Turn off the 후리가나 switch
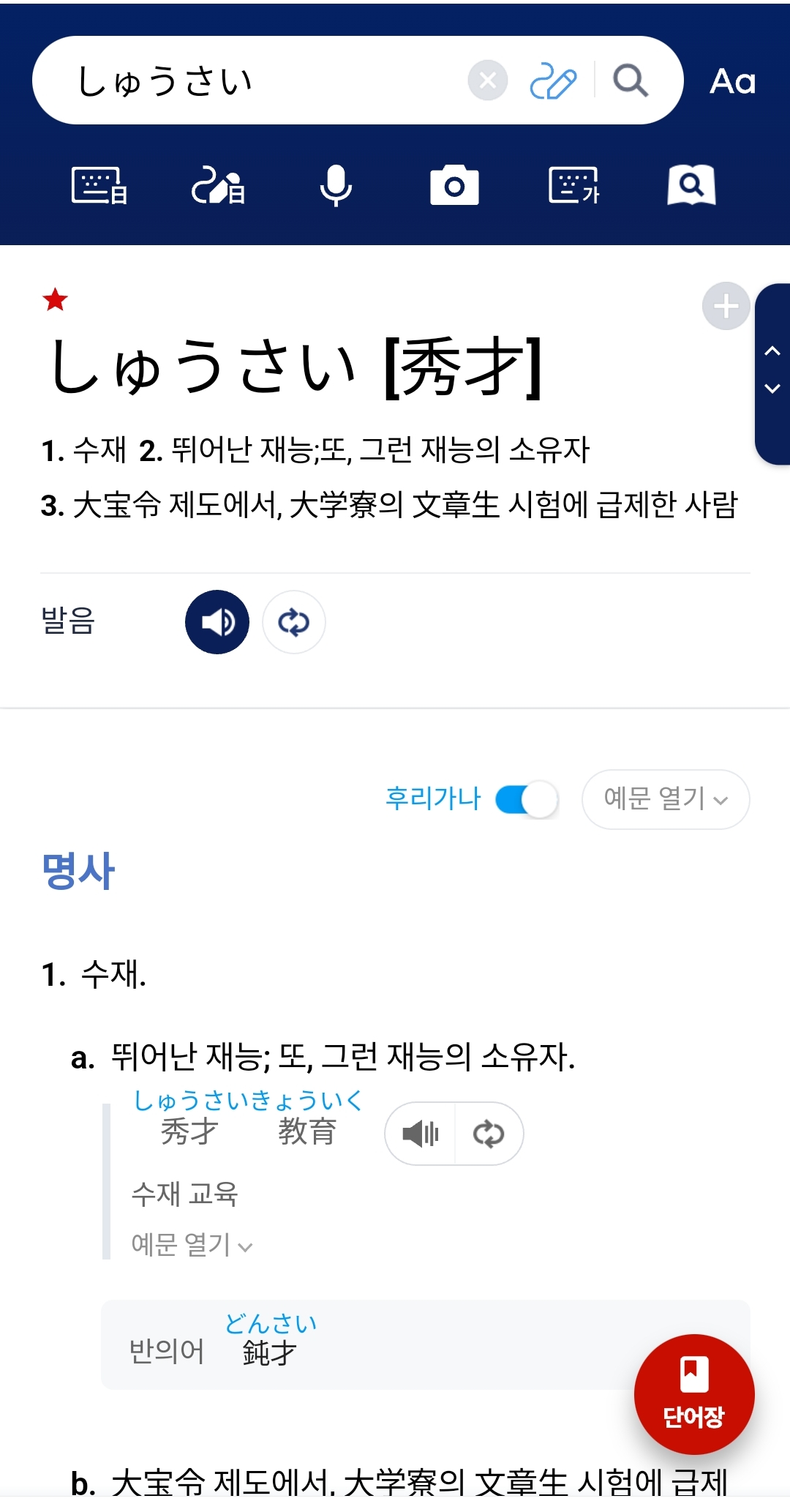790x1512 pixels. [527, 799]
